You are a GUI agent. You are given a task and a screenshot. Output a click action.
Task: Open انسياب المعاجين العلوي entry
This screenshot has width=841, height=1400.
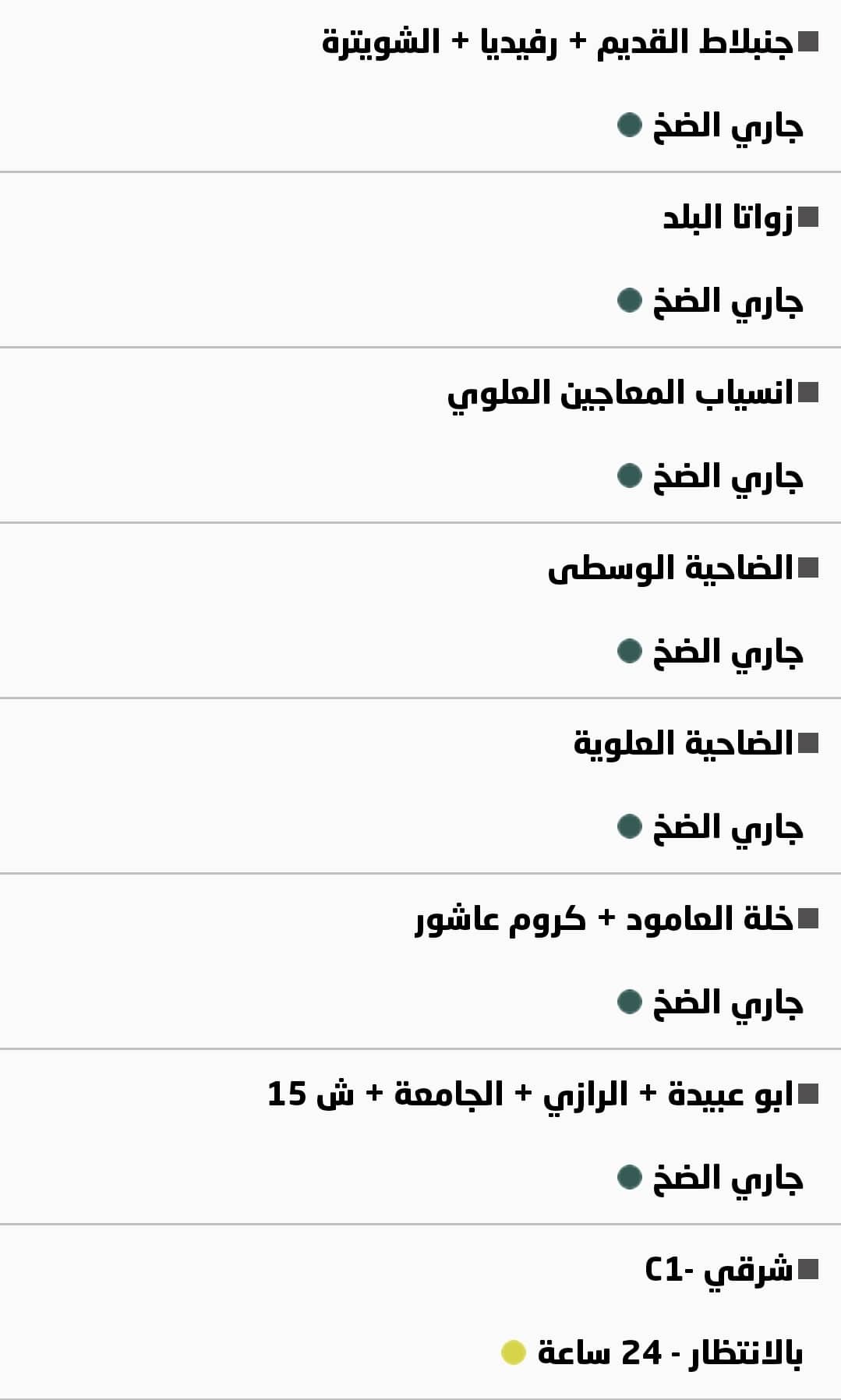point(620,393)
